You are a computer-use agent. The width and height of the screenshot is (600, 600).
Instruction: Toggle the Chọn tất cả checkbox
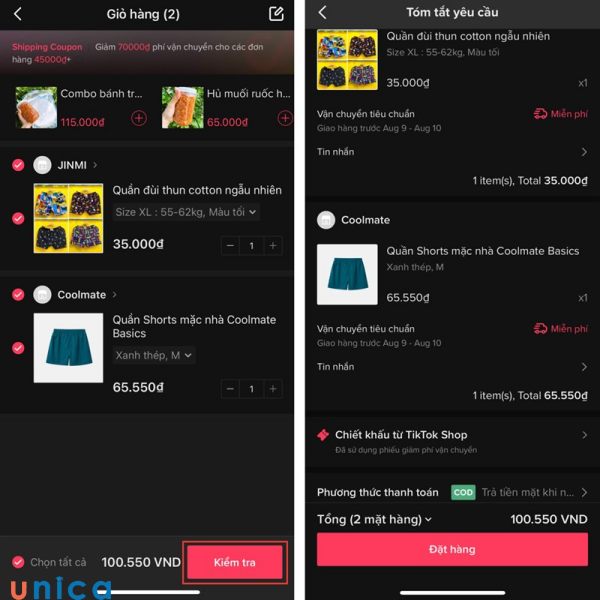coord(18,562)
